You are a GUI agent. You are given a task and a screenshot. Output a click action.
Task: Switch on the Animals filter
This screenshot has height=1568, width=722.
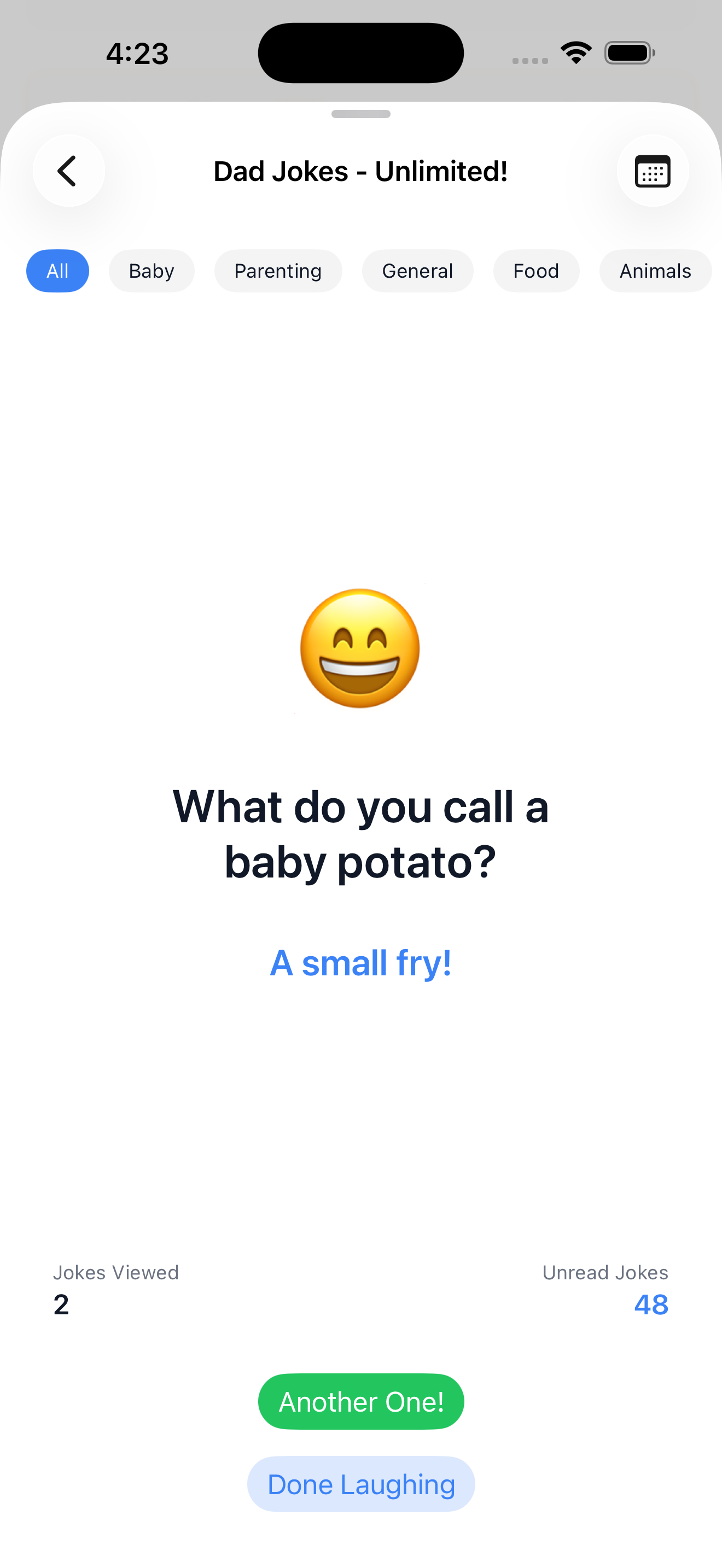click(655, 271)
